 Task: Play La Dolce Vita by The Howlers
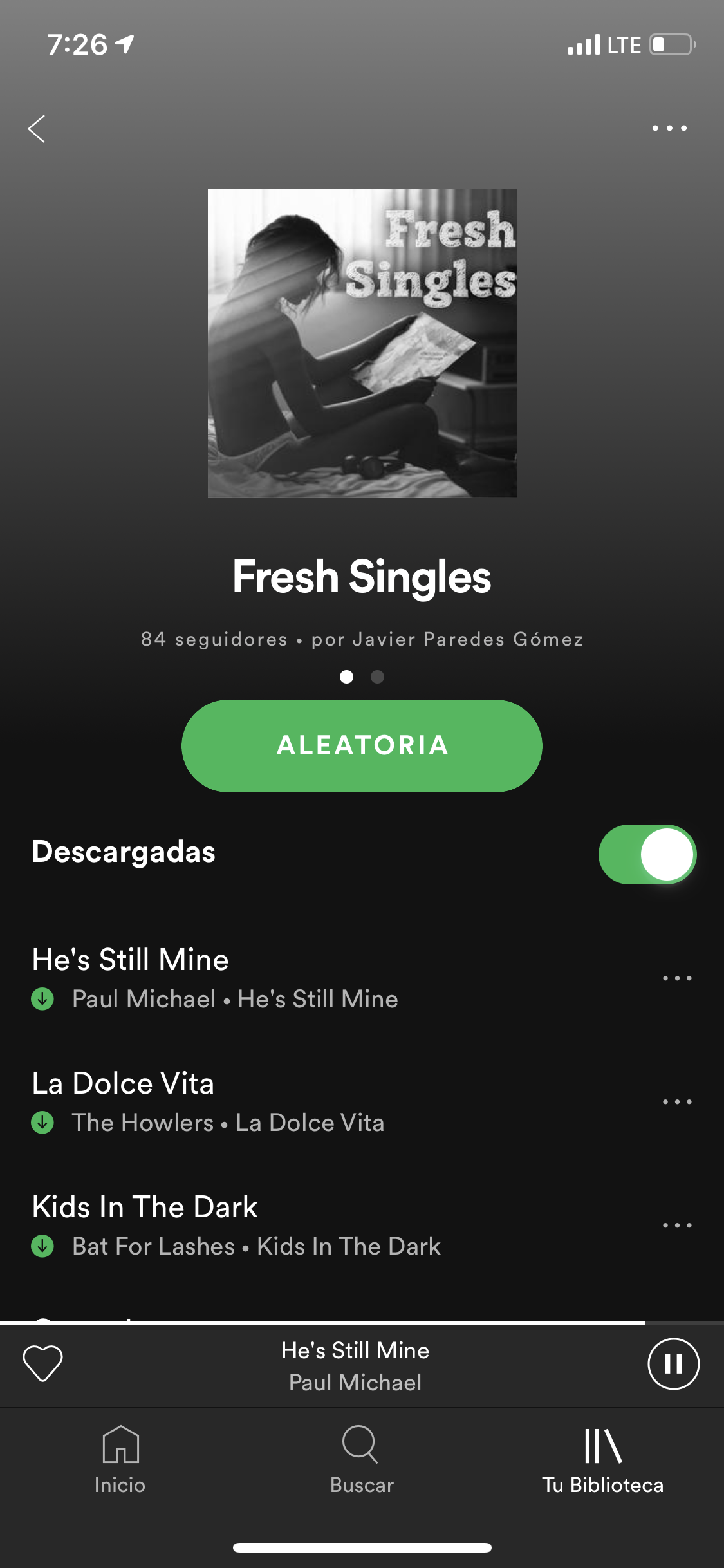257,1102
